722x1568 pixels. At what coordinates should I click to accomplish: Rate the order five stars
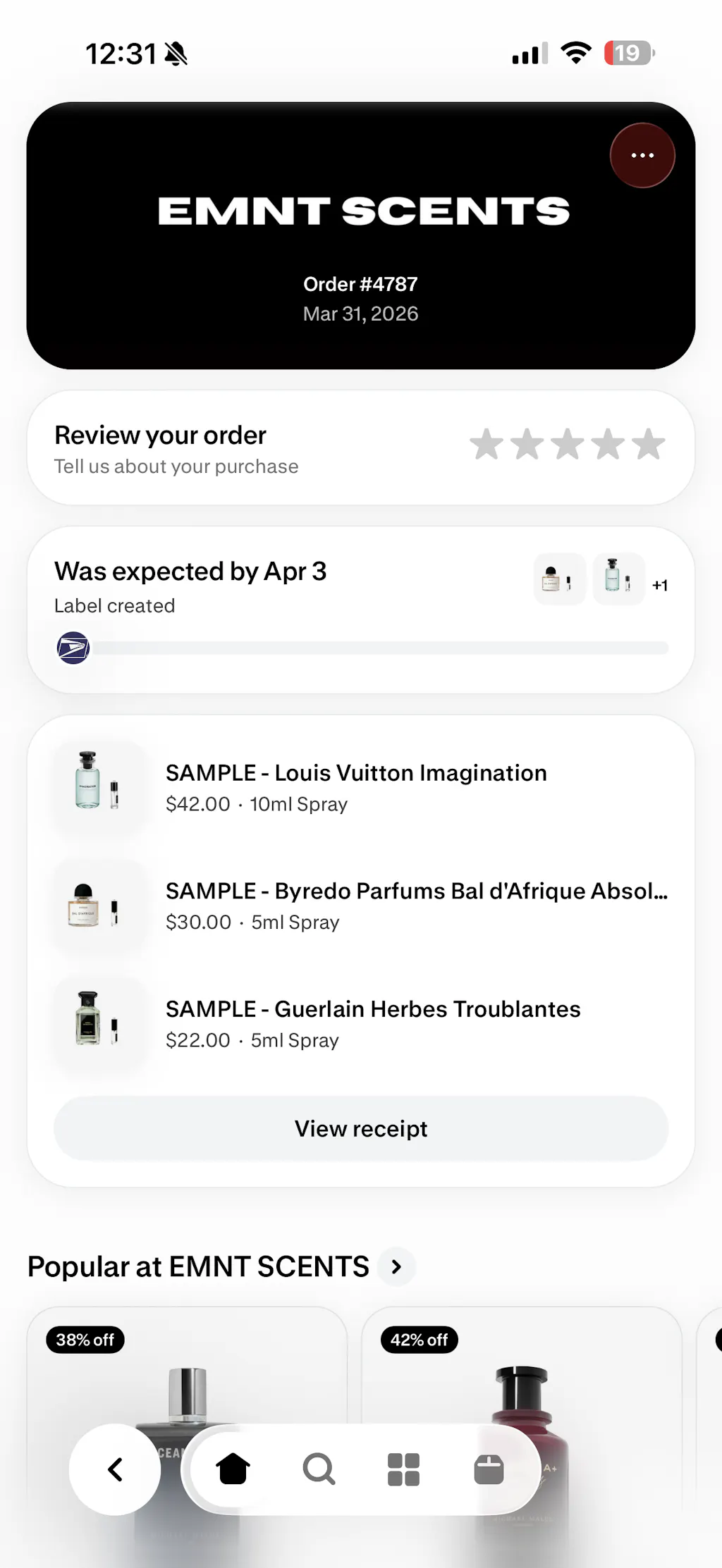pyautogui.click(x=648, y=445)
